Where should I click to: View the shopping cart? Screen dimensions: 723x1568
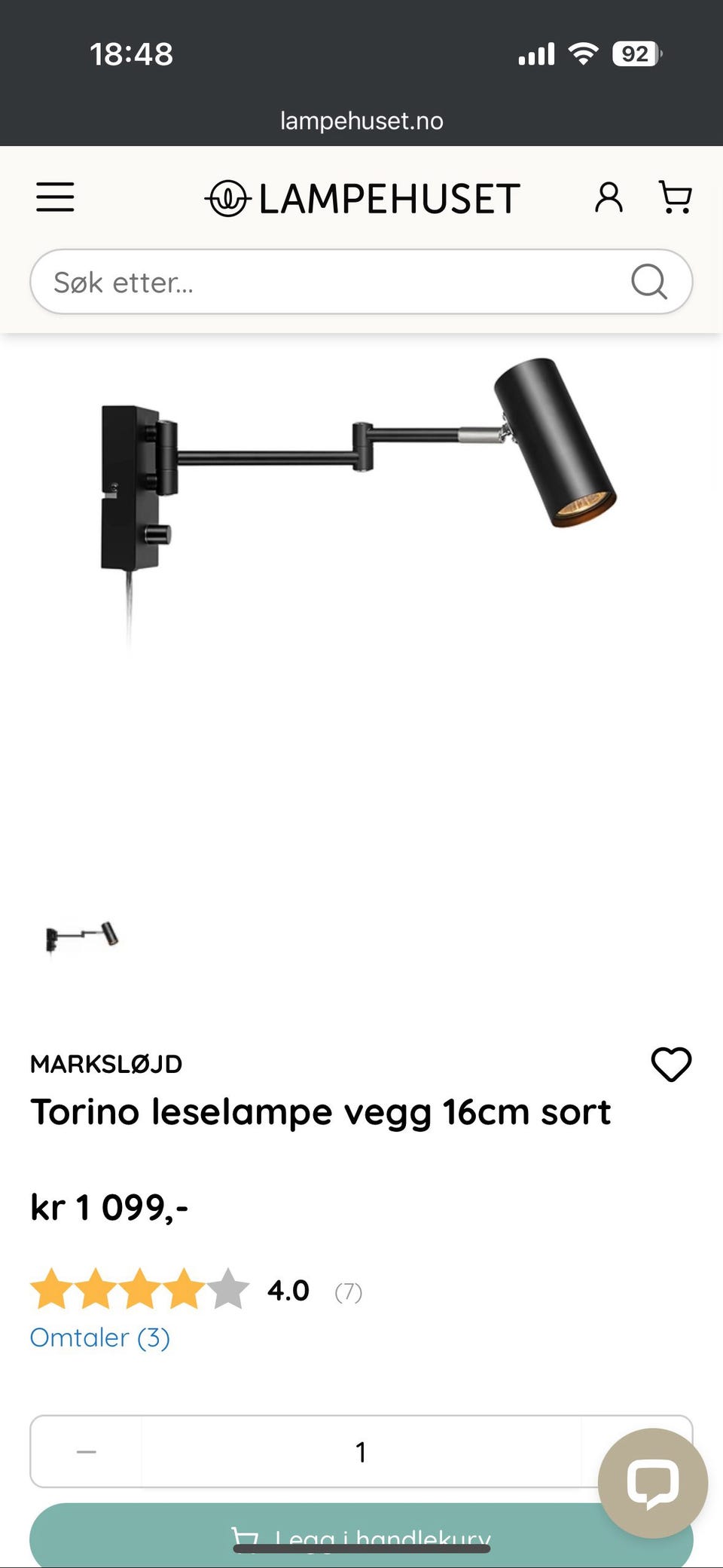point(675,197)
